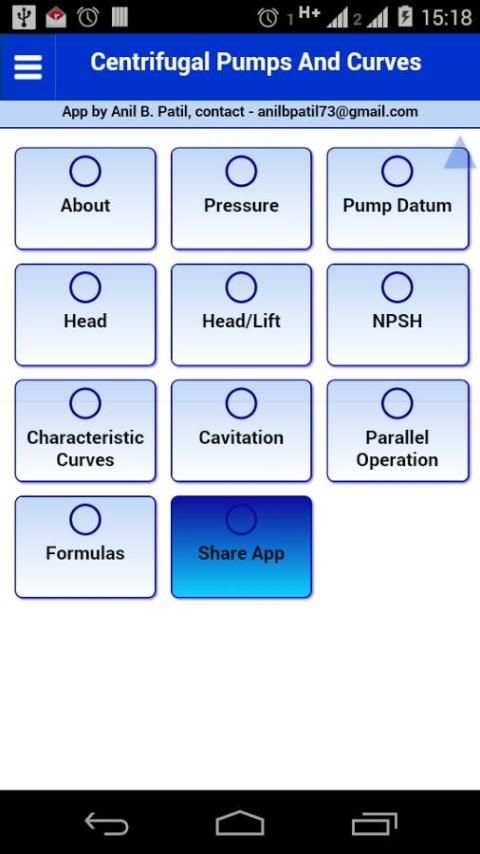Open the NPSH topic

(x=398, y=315)
